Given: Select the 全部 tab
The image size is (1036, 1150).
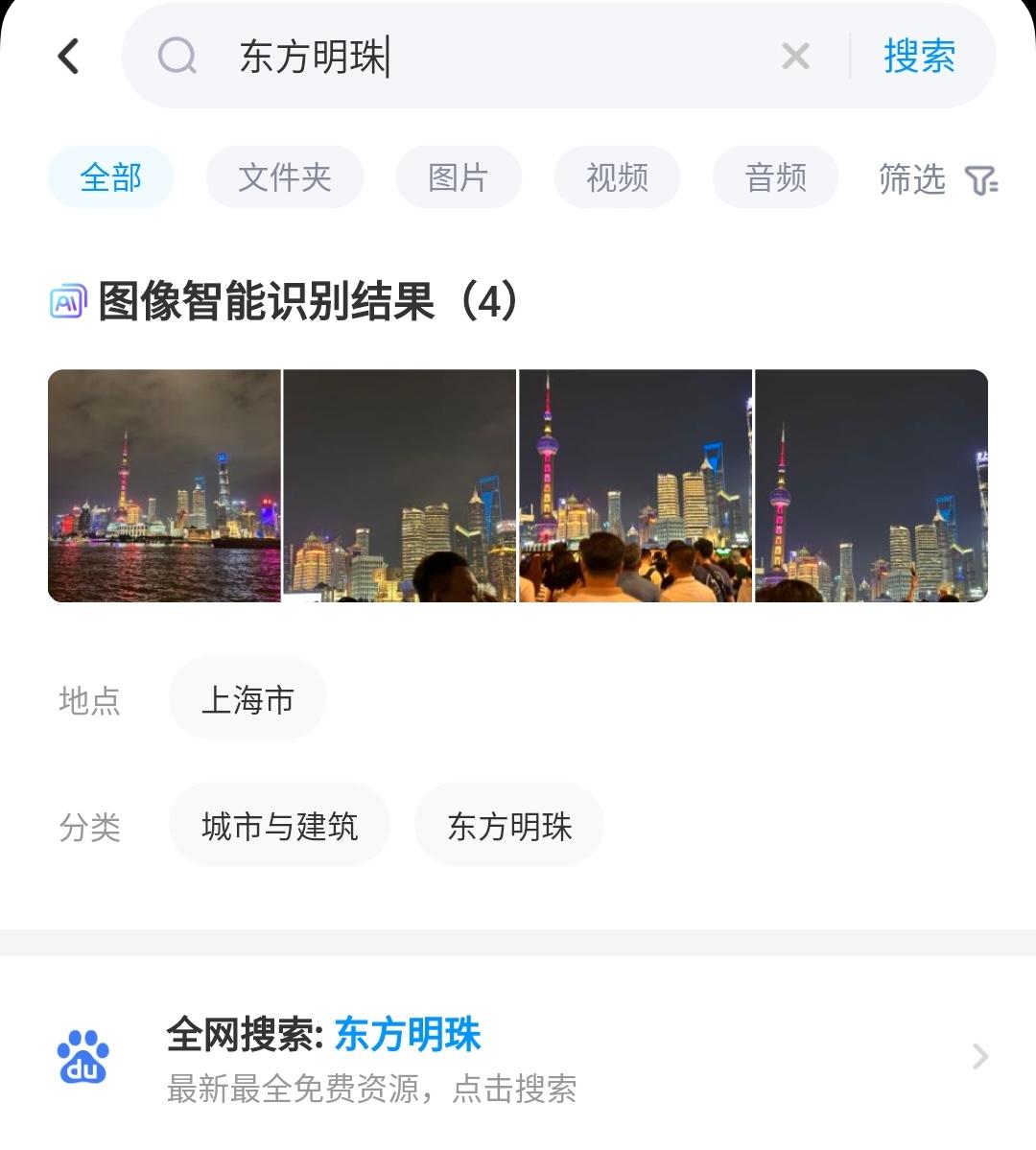Looking at the screenshot, I should [x=110, y=176].
